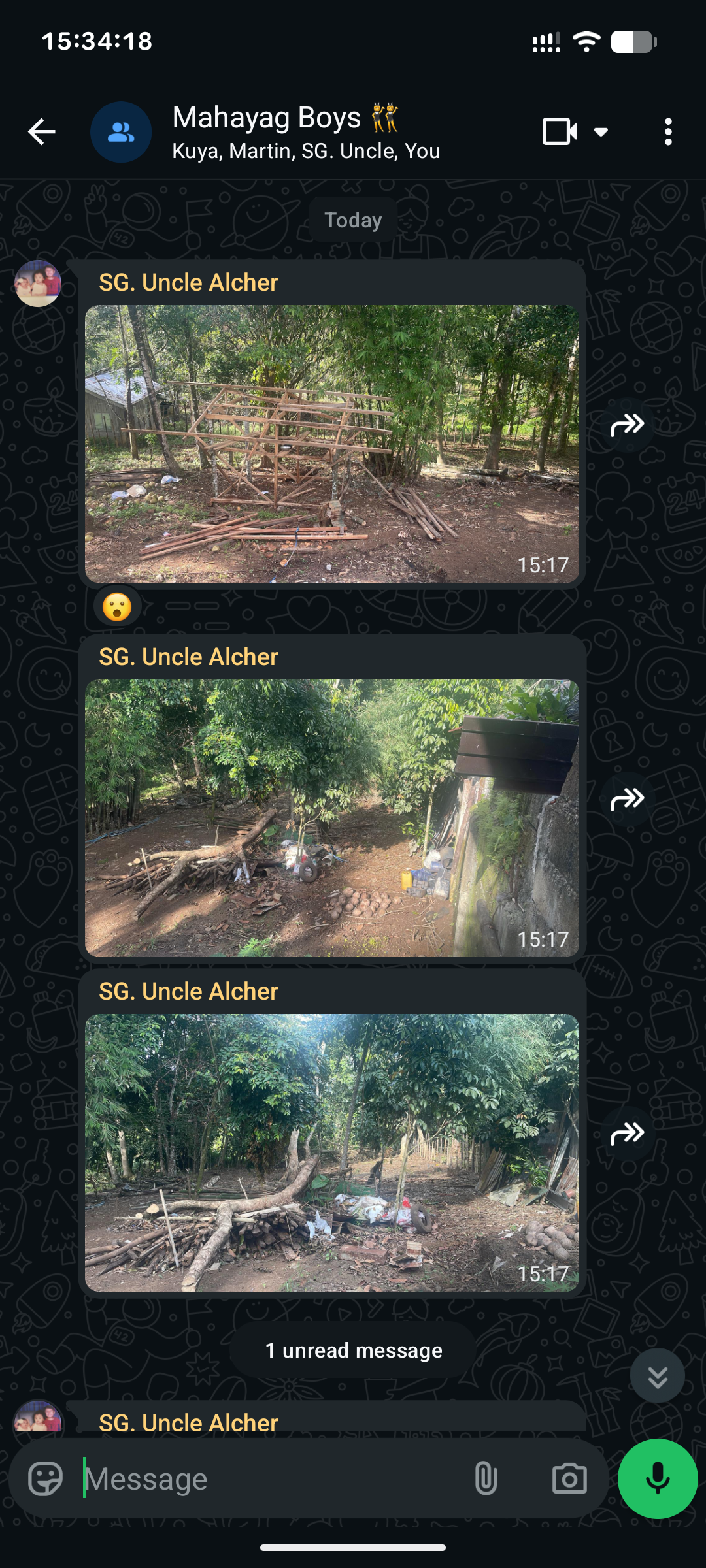Tap SG. Uncle Alcher's name label
Viewport: 706px width, 1568px height.
[x=188, y=282]
